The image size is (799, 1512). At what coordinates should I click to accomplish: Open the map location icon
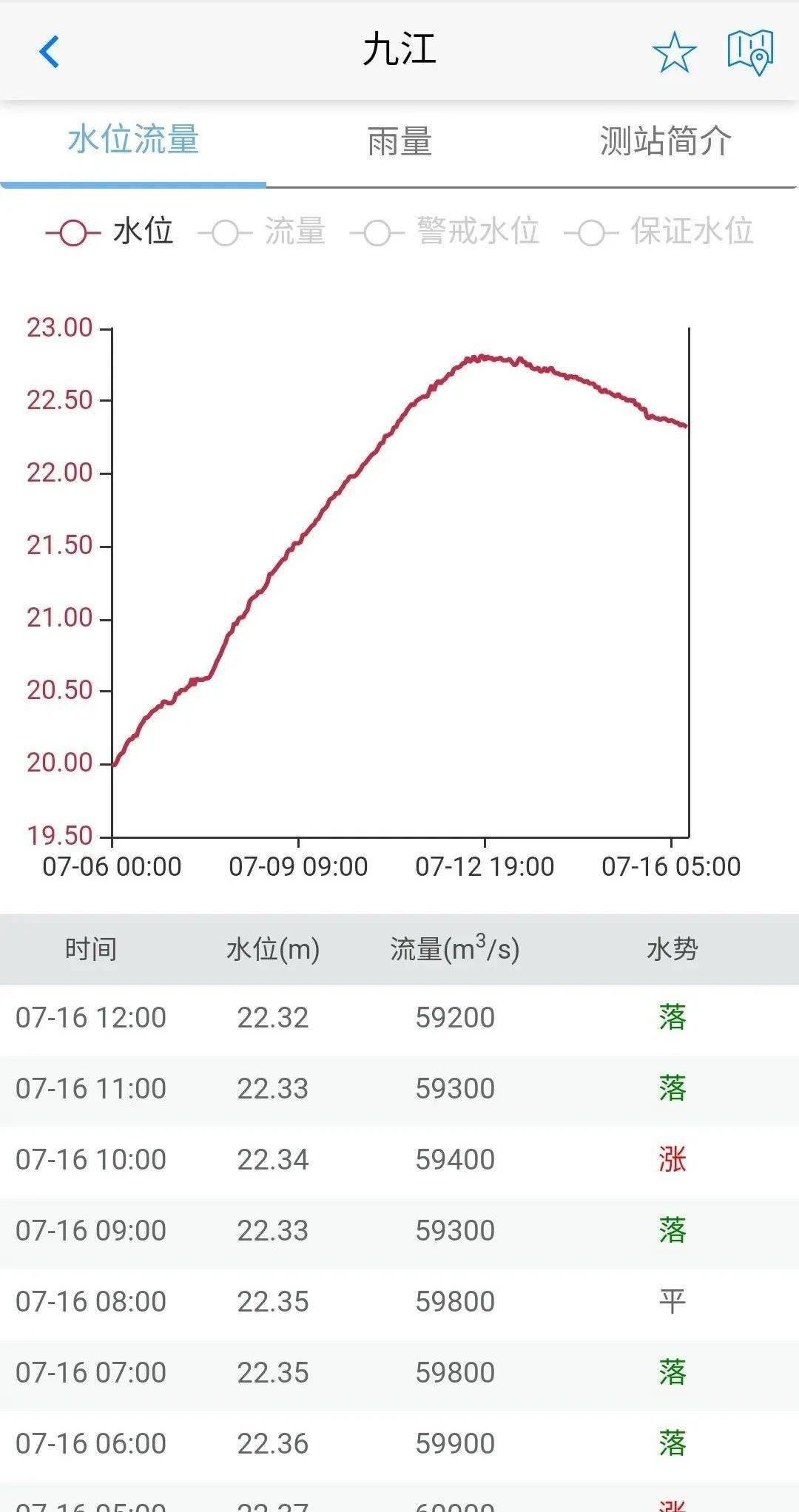tap(750, 53)
